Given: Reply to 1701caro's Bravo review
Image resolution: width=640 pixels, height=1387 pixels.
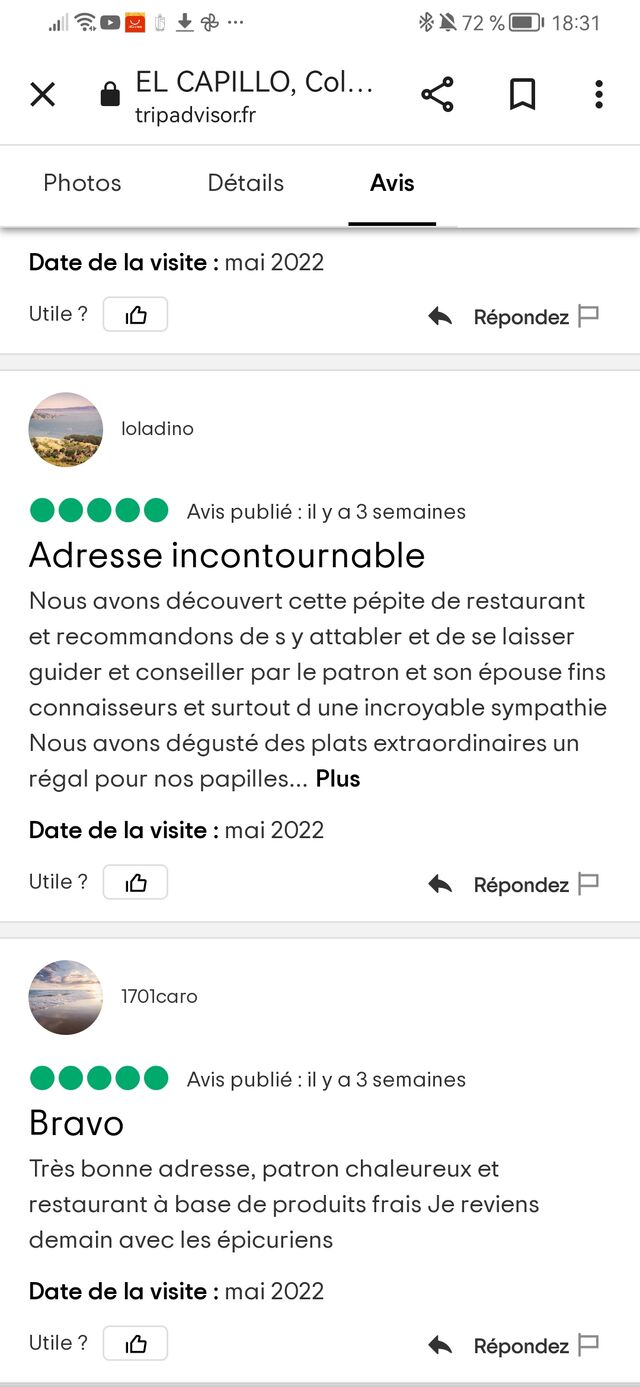Looking at the screenshot, I should click(x=500, y=1346).
